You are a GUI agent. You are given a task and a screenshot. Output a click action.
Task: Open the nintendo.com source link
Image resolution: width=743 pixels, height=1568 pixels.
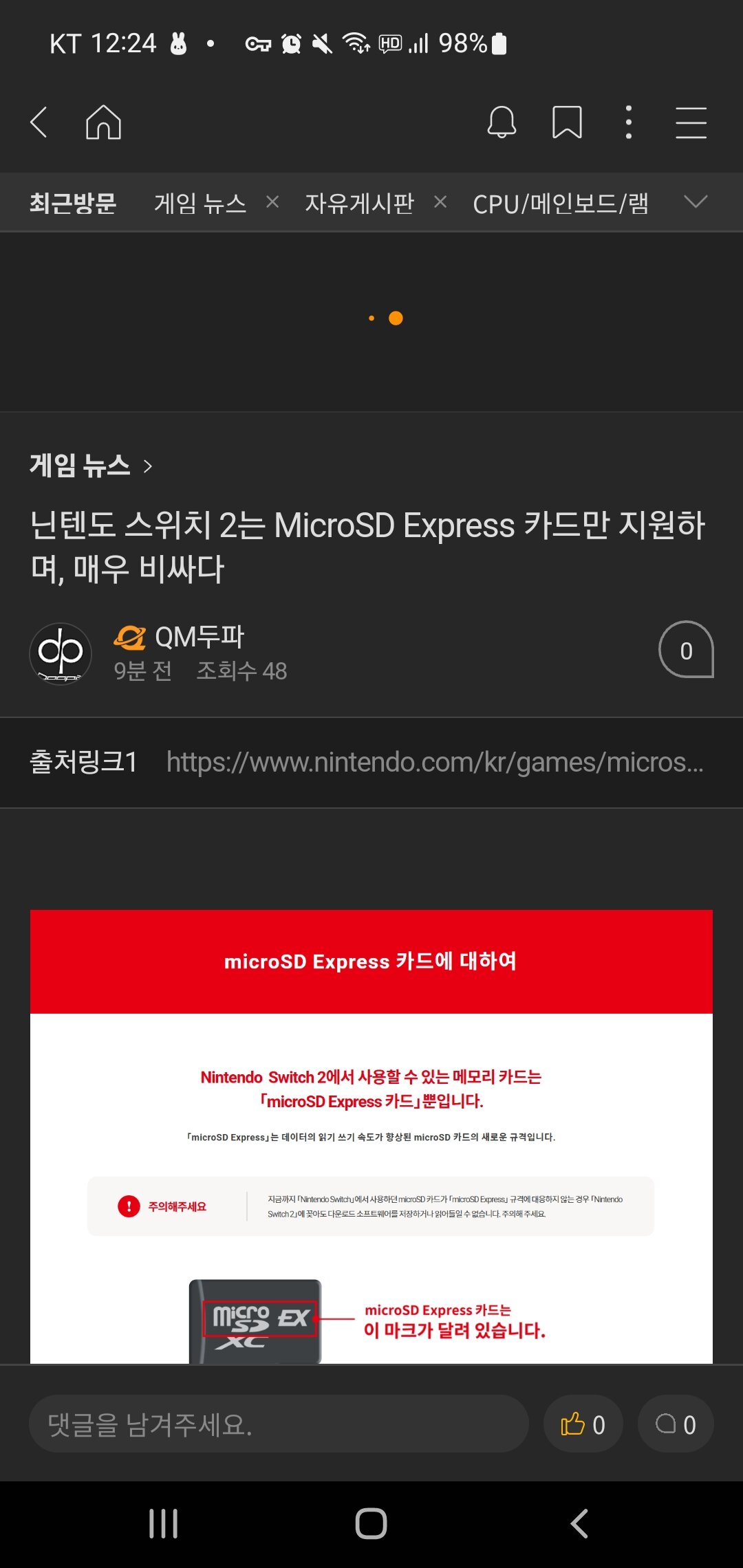pyautogui.click(x=435, y=762)
